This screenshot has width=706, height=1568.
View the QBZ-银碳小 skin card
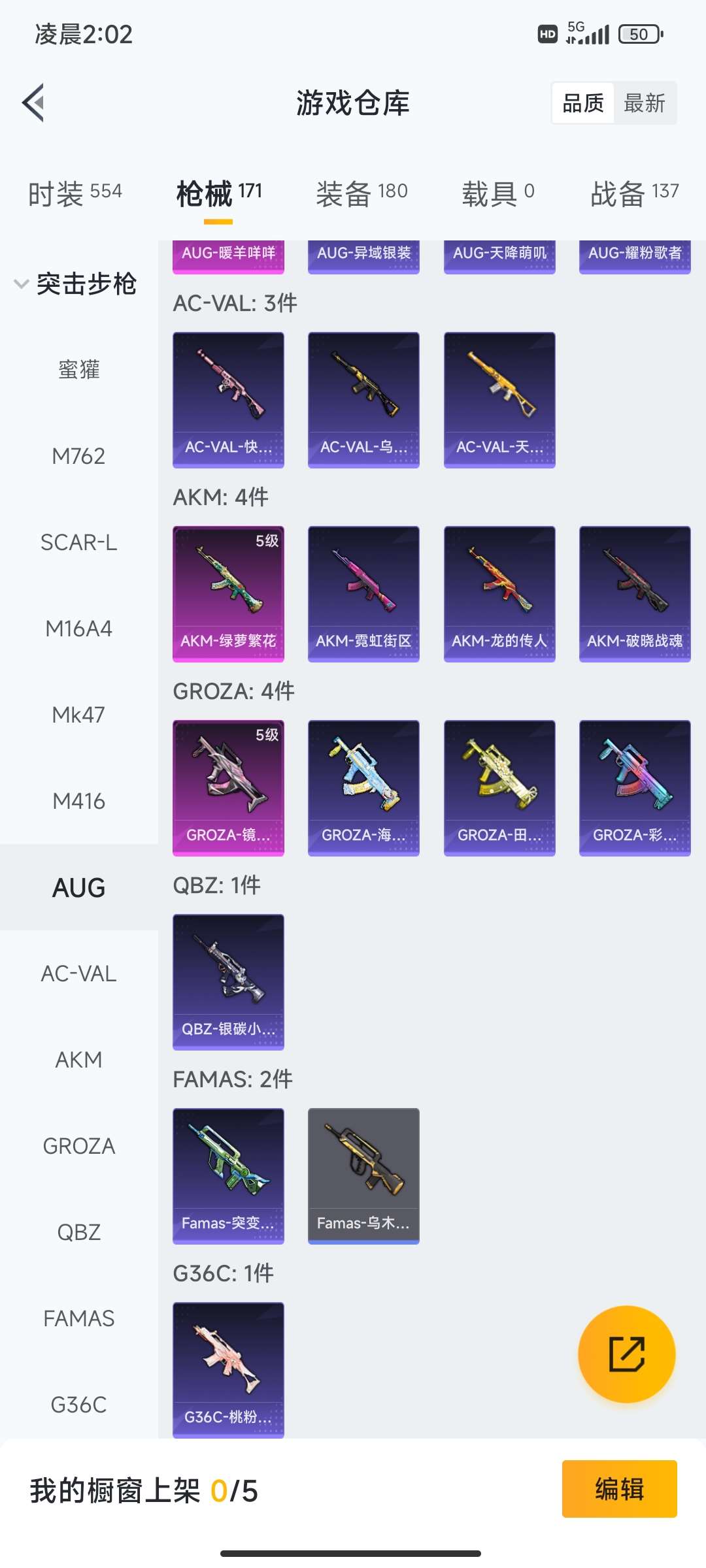[x=228, y=981]
